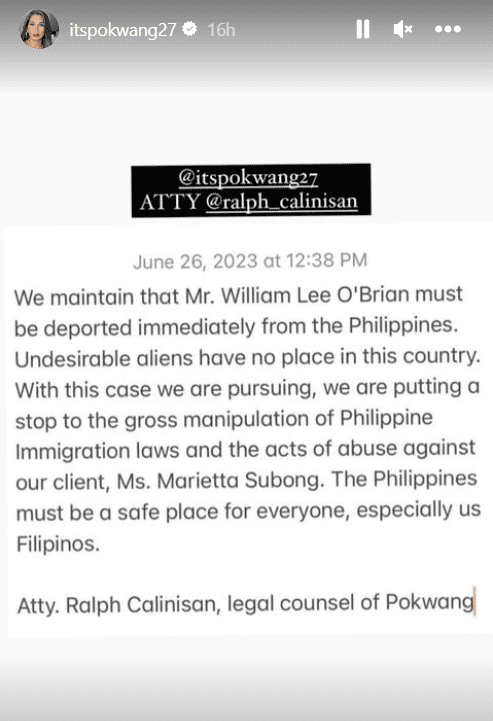The image size is (493, 721).
Task: Open the three-dot more options menu
Action: click(x=448, y=29)
